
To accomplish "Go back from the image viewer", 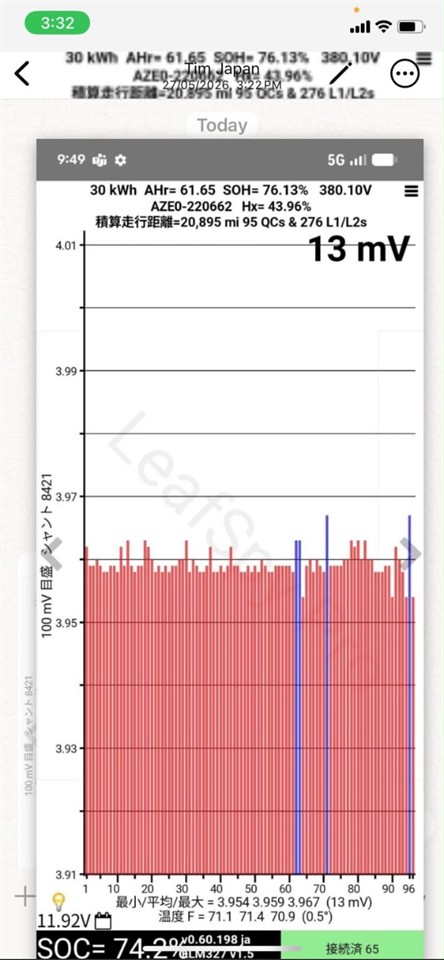I will 22,73.
